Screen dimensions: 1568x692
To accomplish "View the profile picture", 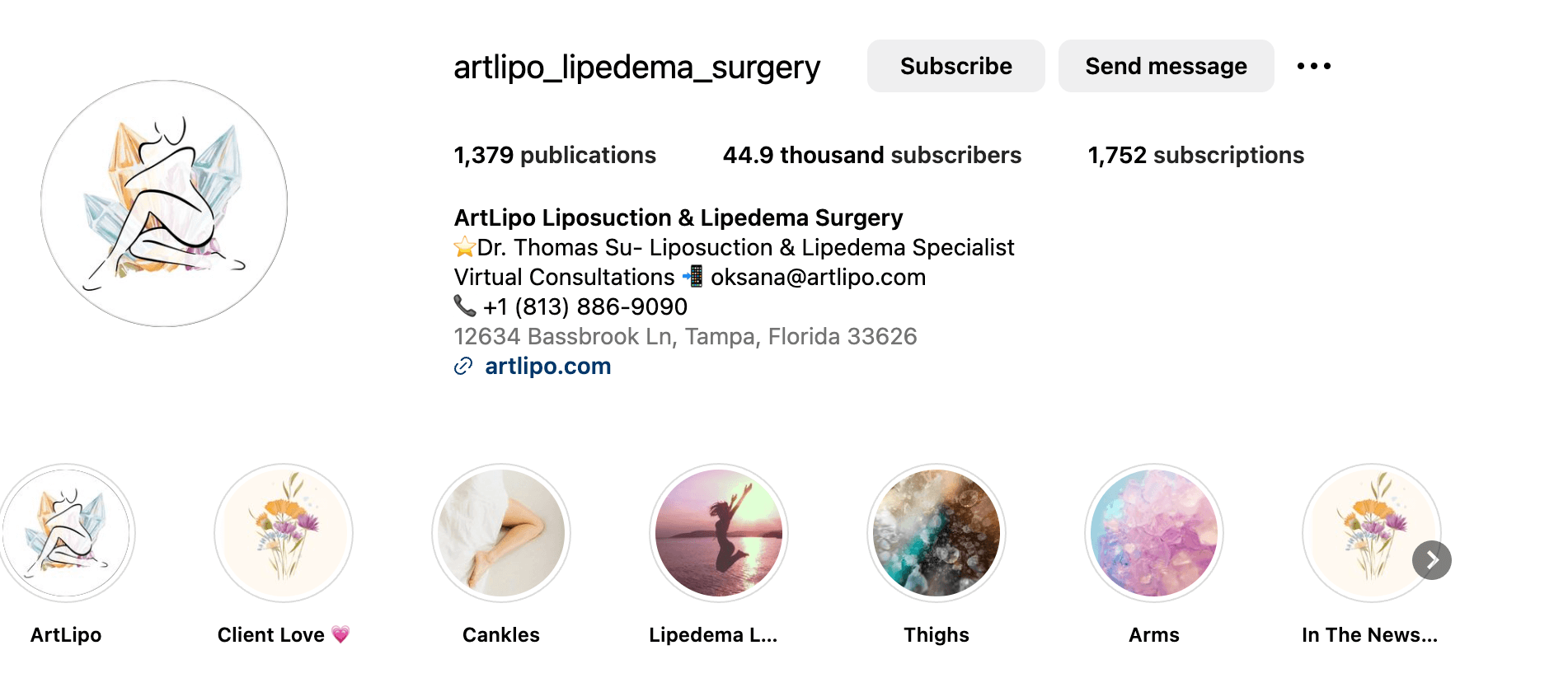I will (x=164, y=203).
